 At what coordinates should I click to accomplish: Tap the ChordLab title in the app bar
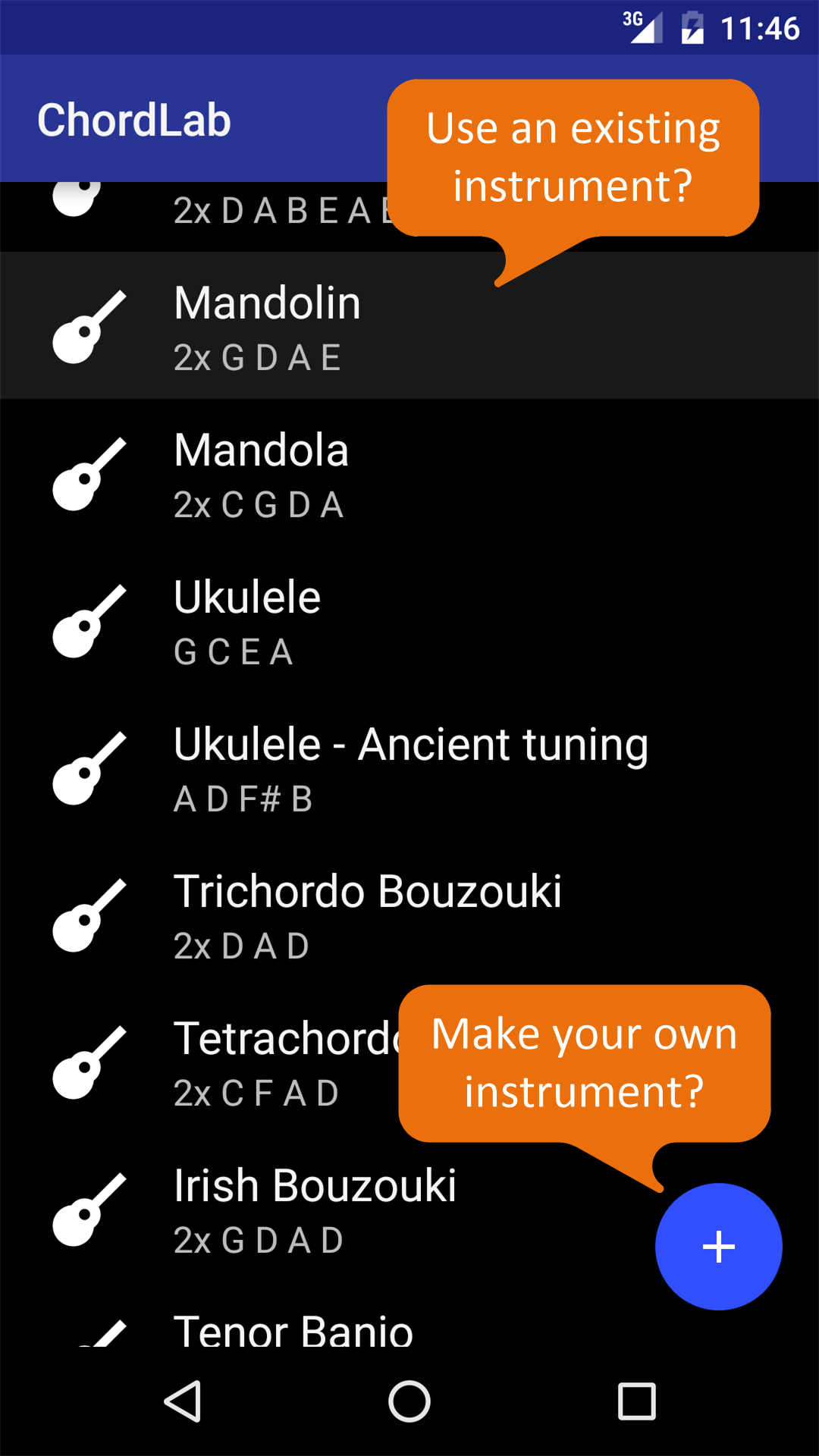[x=133, y=119]
